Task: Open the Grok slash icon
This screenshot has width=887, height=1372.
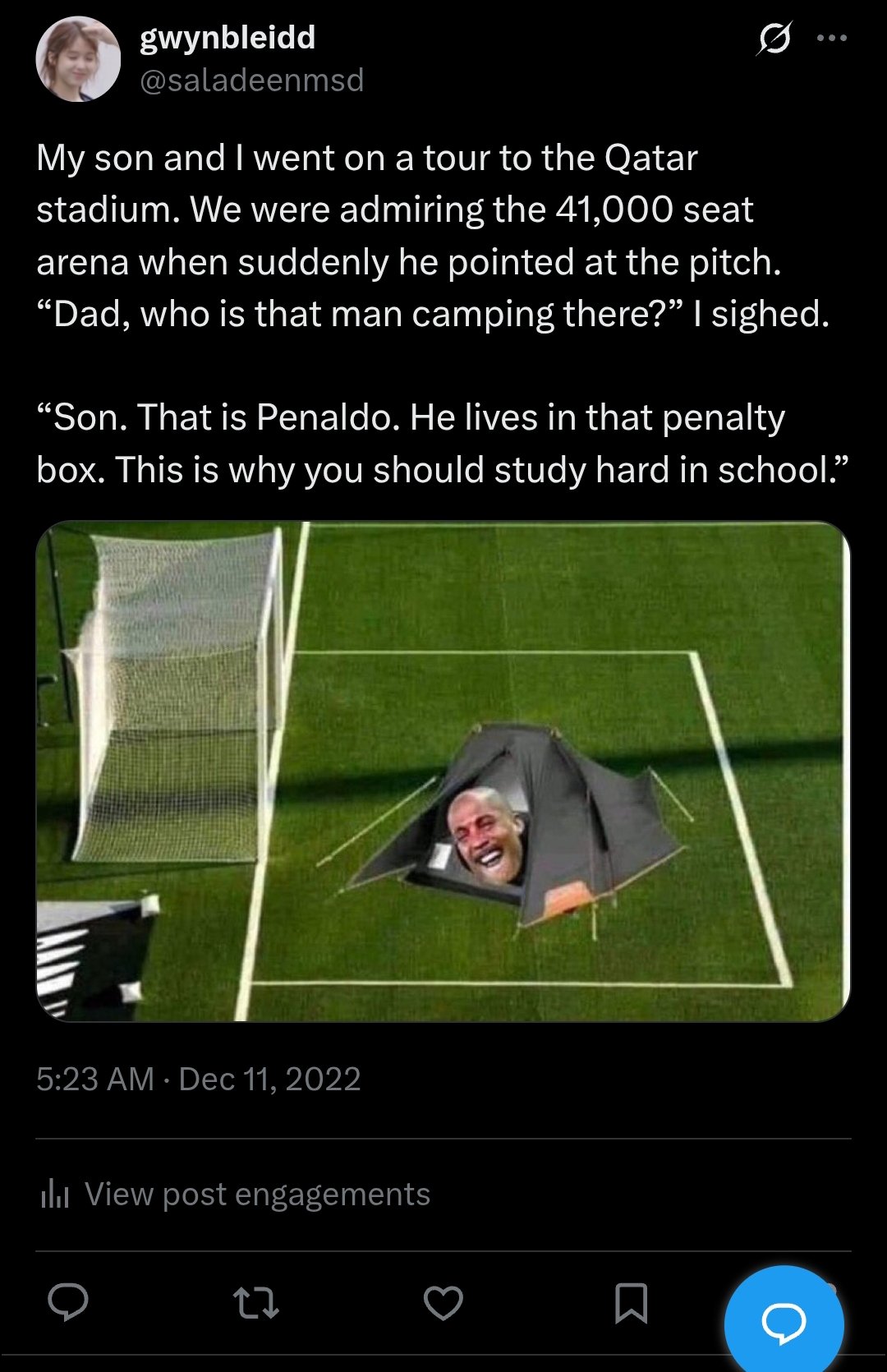Action: coord(774,39)
